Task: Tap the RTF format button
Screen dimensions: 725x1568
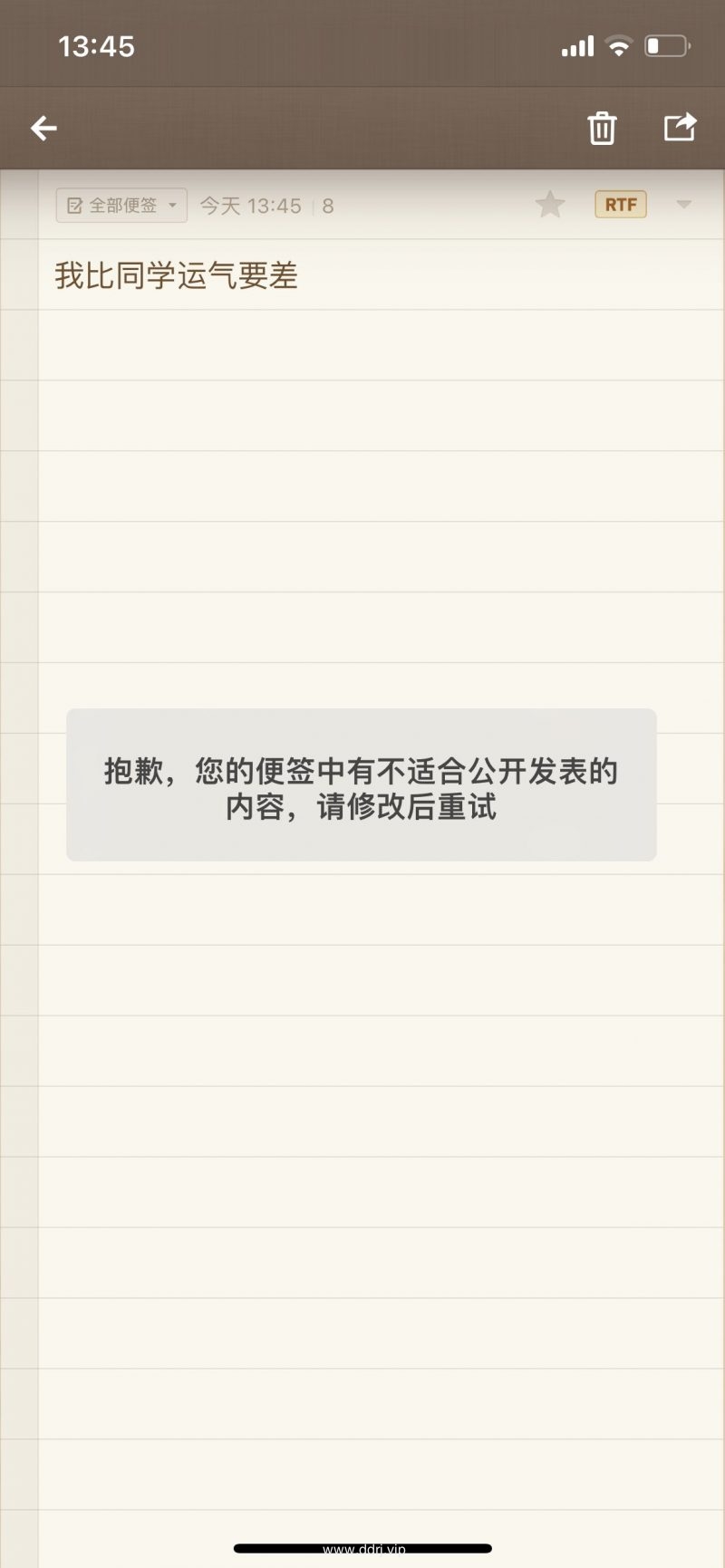Action: tap(621, 205)
